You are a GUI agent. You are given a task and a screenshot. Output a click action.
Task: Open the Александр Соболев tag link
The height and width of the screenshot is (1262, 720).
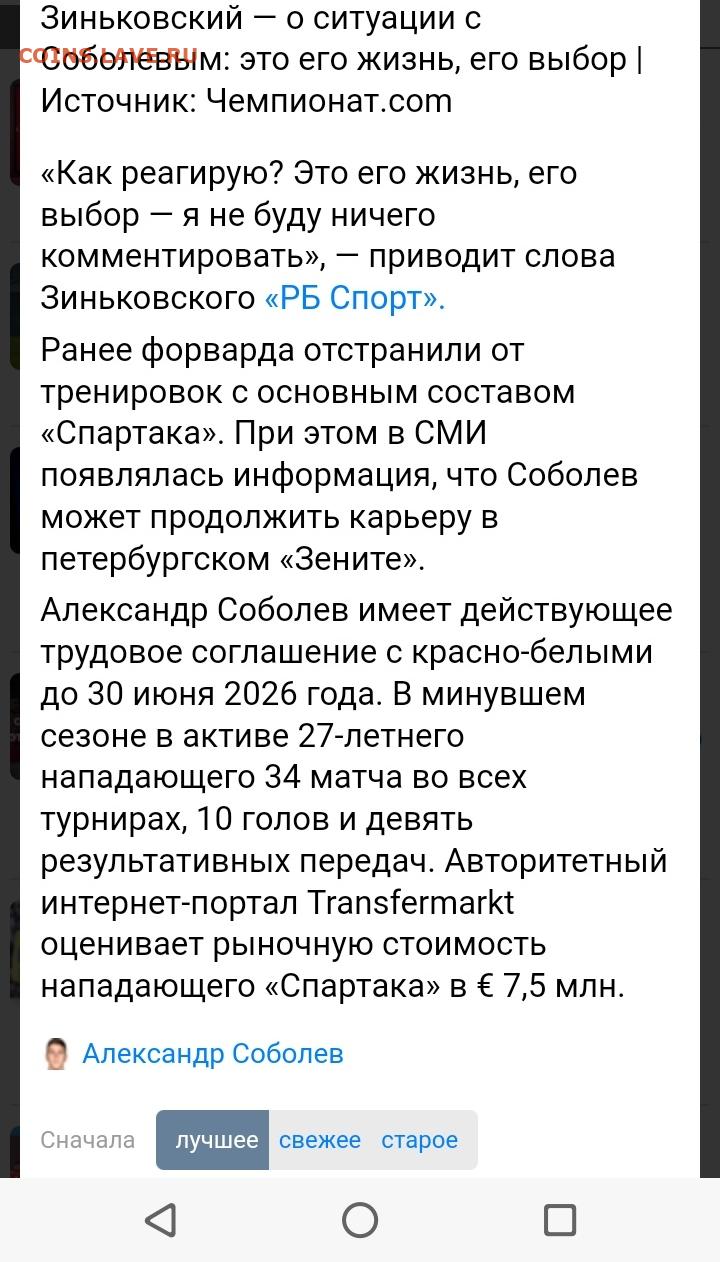212,1053
